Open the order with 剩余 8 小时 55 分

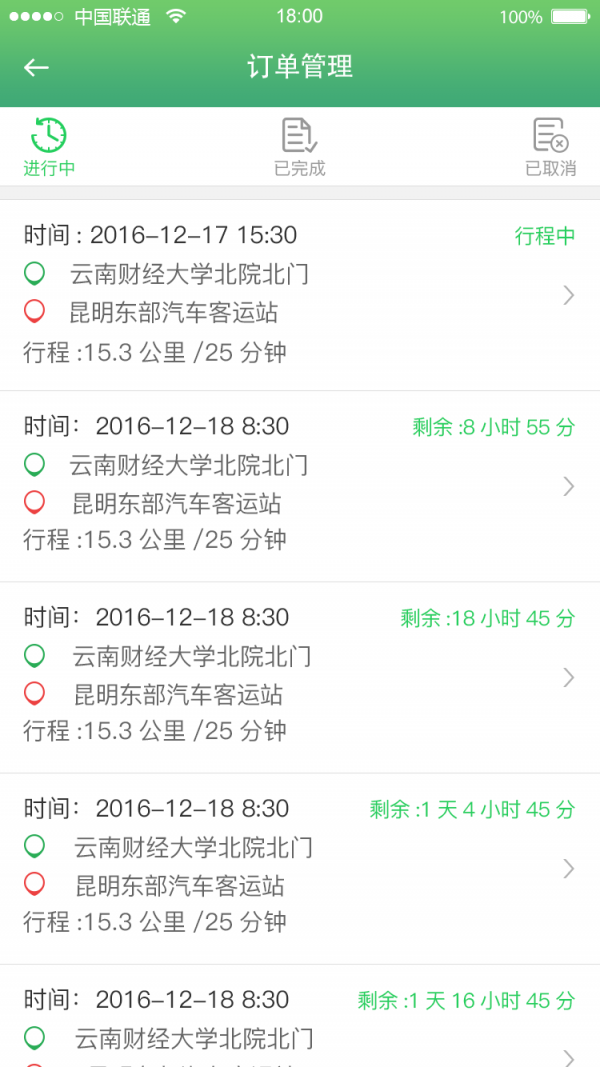click(300, 486)
